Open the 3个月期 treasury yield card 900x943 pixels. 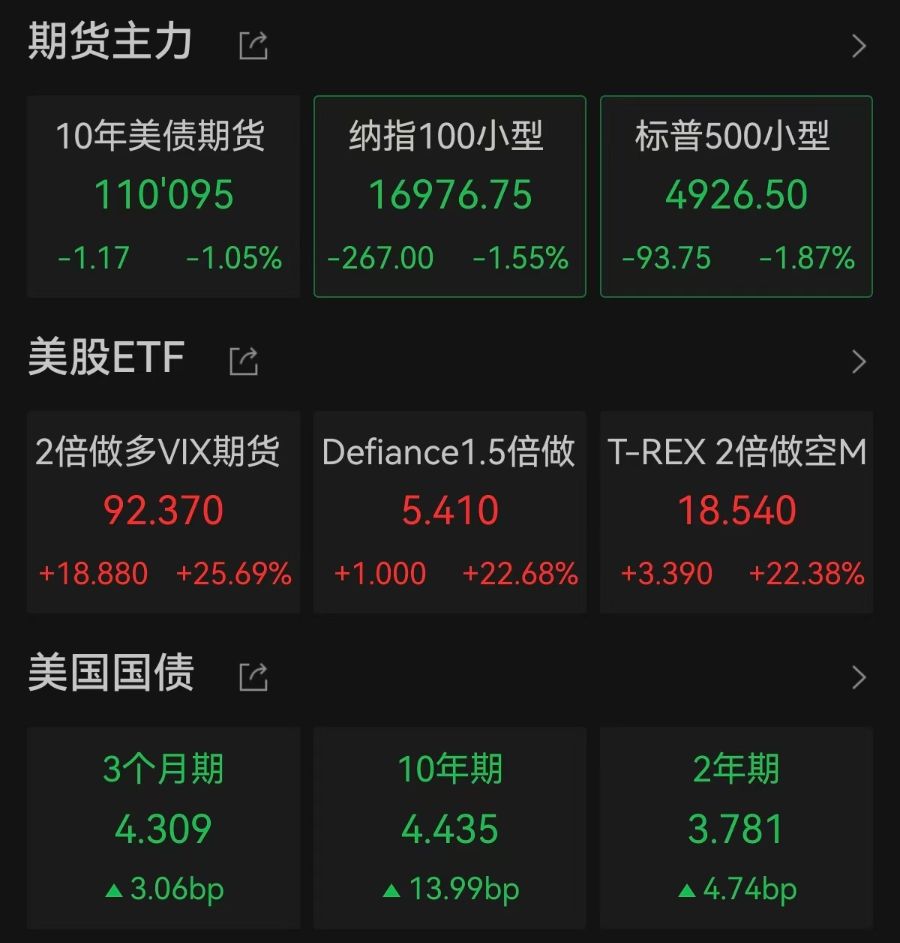pos(163,827)
